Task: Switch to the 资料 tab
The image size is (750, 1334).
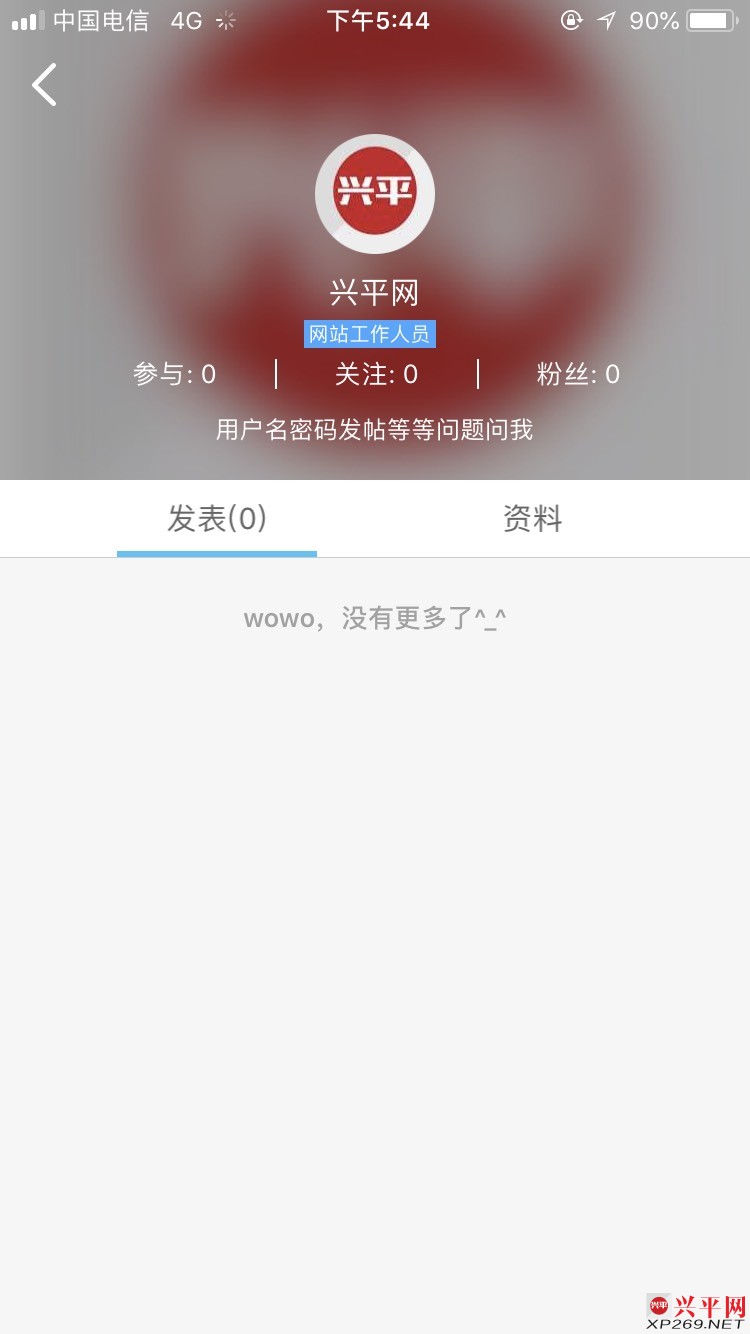Action: click(x=532, y=519)
